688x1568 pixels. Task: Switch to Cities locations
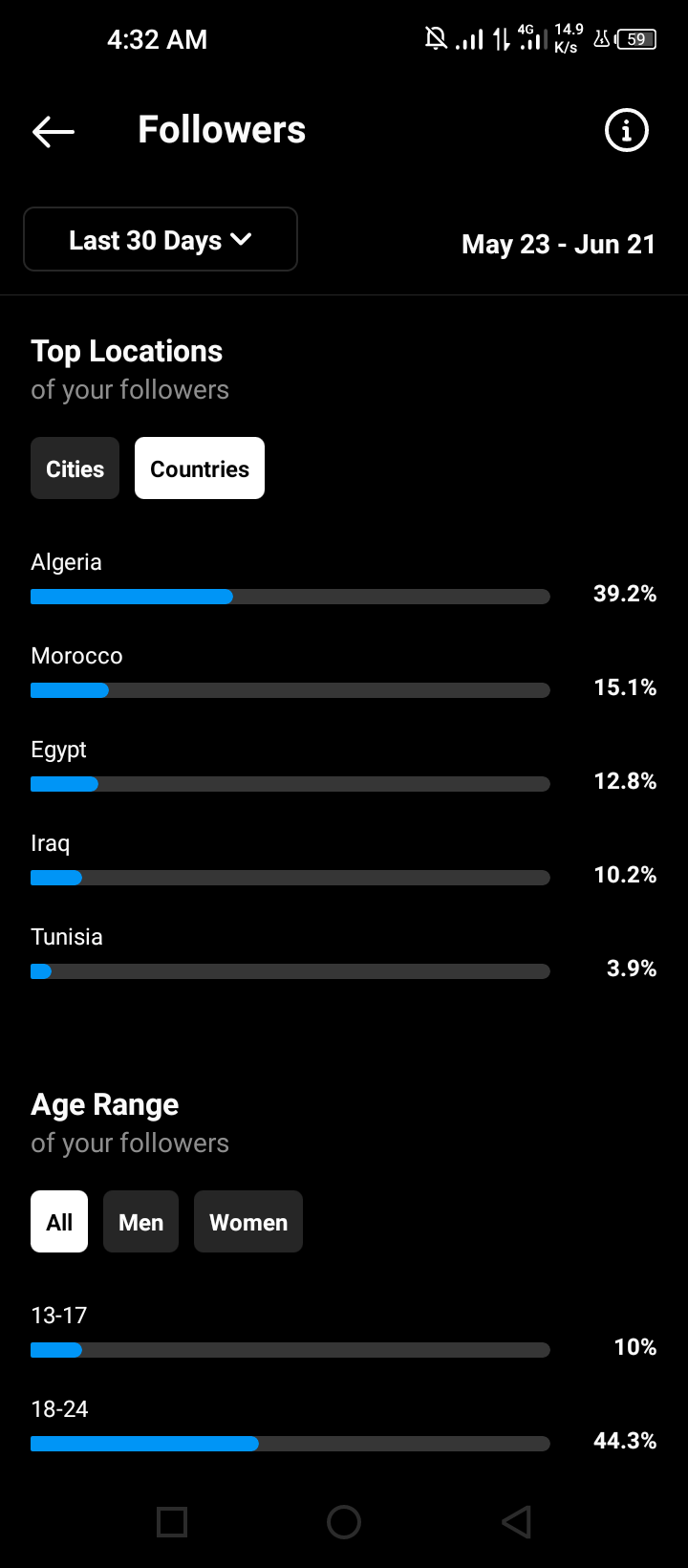click(75, 468)
